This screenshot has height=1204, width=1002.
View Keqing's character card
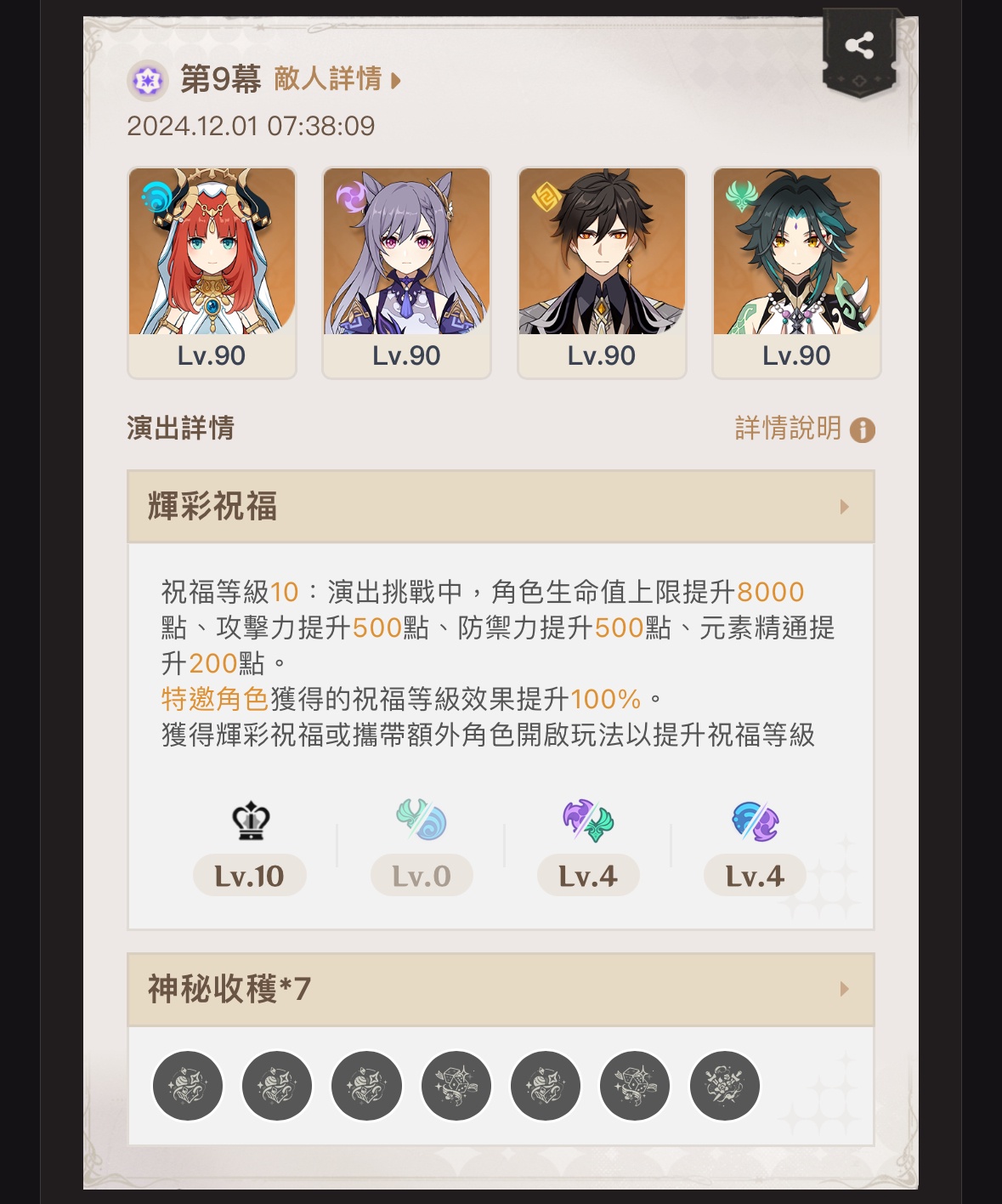point(406,272)
